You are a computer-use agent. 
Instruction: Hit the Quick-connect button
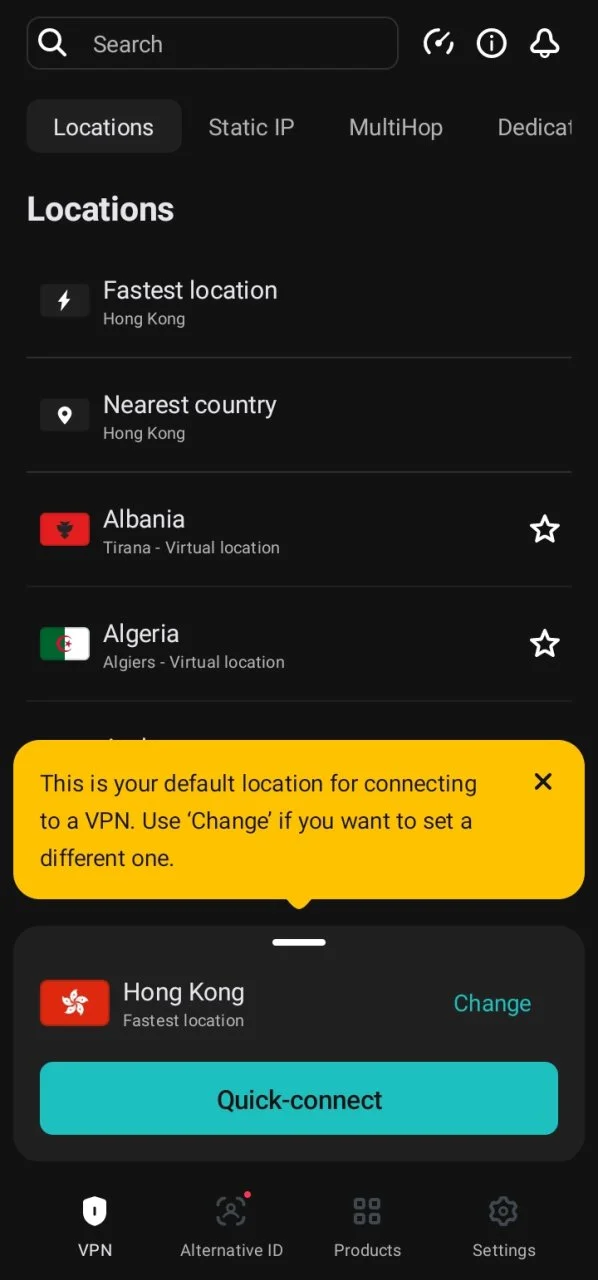(x=299, y=1099)
